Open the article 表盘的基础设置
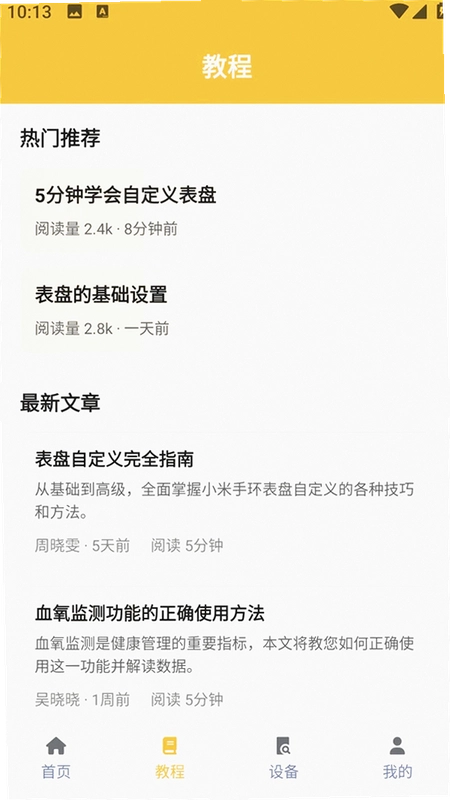Viewport: 450px width, 800px height. point(224,310)
